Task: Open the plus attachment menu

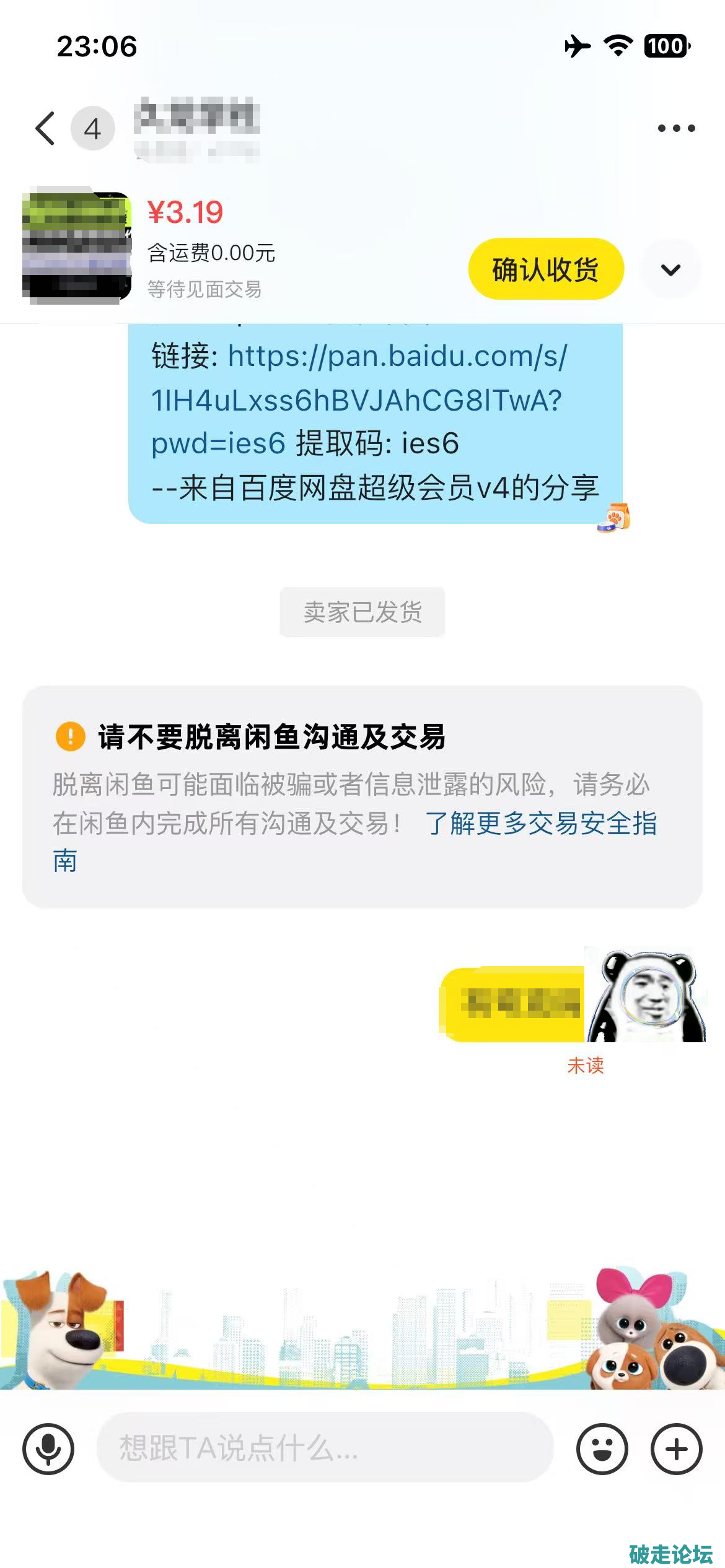Action: point(676,1449)
